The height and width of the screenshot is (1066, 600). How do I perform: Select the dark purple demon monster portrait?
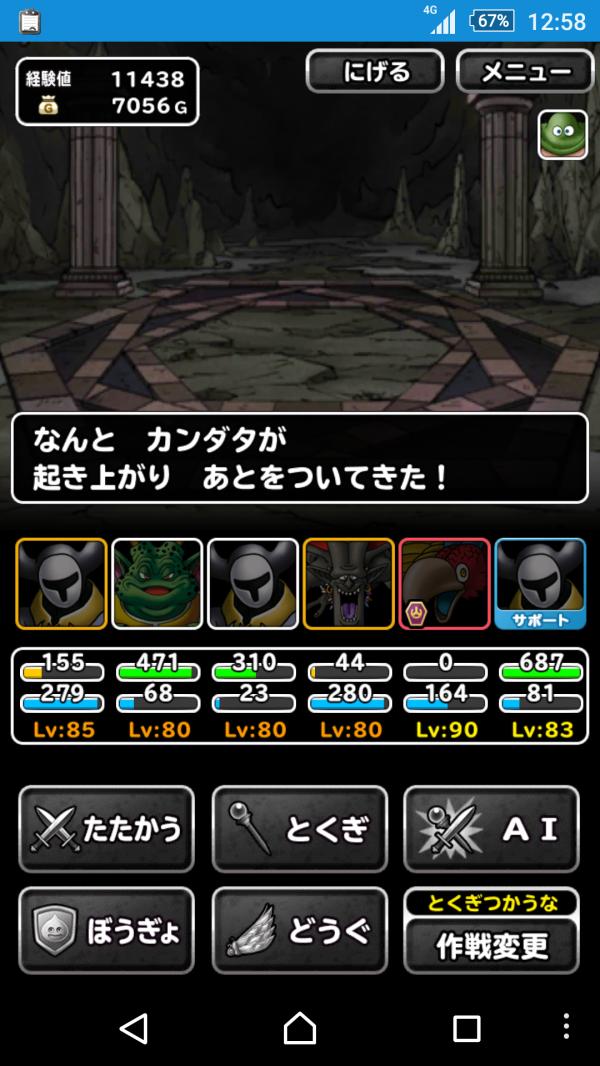(x=349, y=584)
